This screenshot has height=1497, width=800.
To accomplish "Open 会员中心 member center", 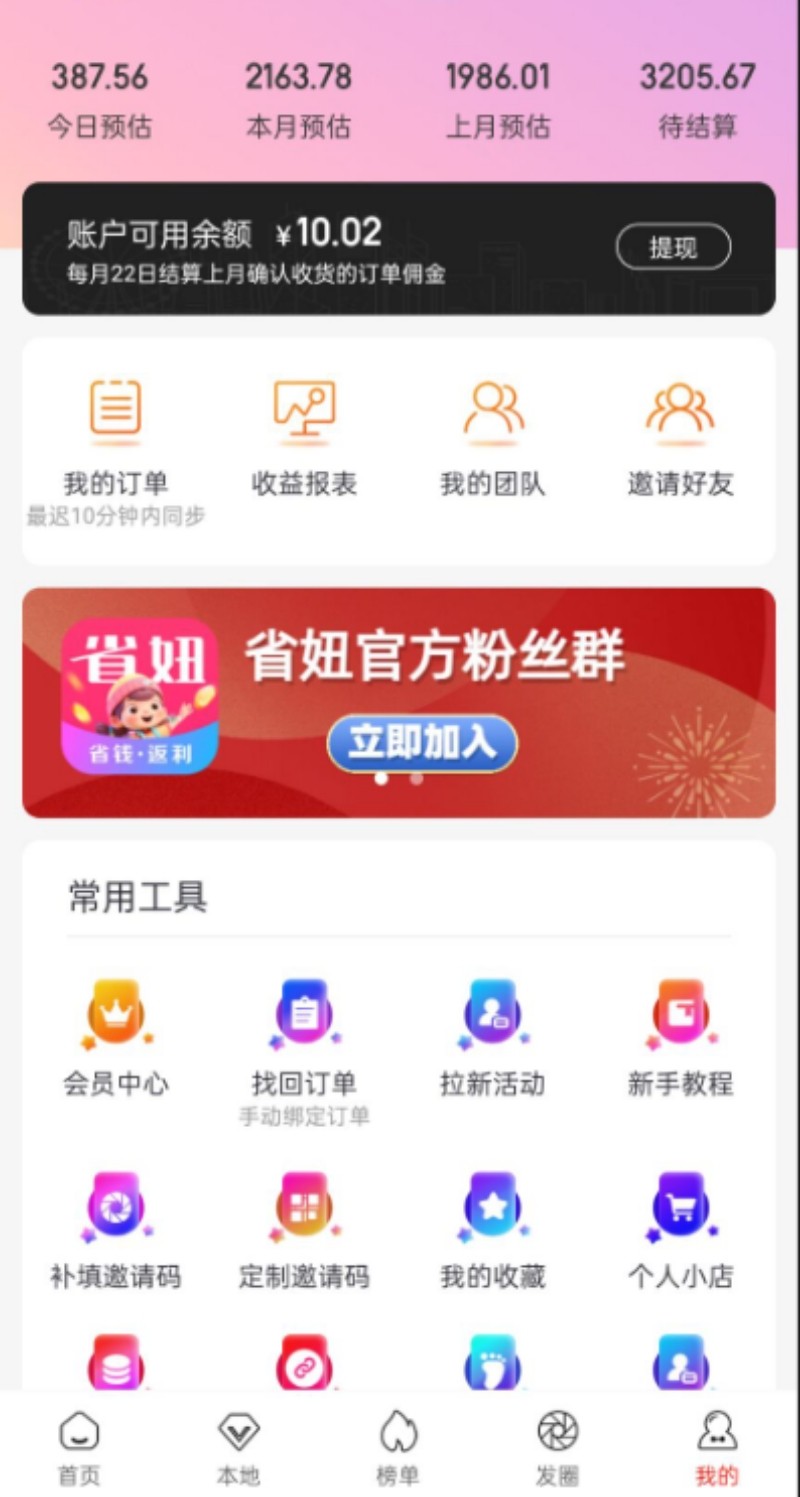I will coord(116,1035).
